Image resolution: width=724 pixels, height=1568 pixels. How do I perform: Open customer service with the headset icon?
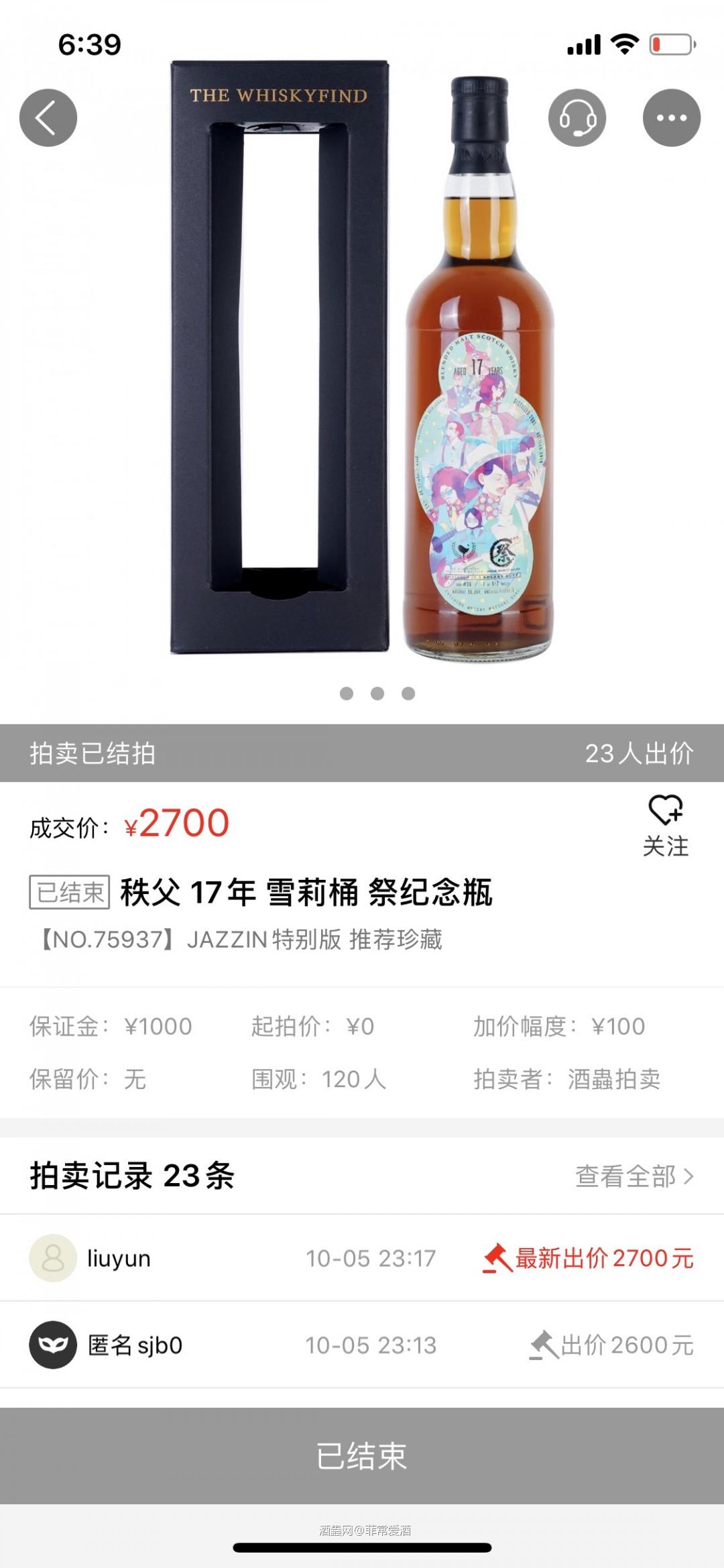point(577,117)
